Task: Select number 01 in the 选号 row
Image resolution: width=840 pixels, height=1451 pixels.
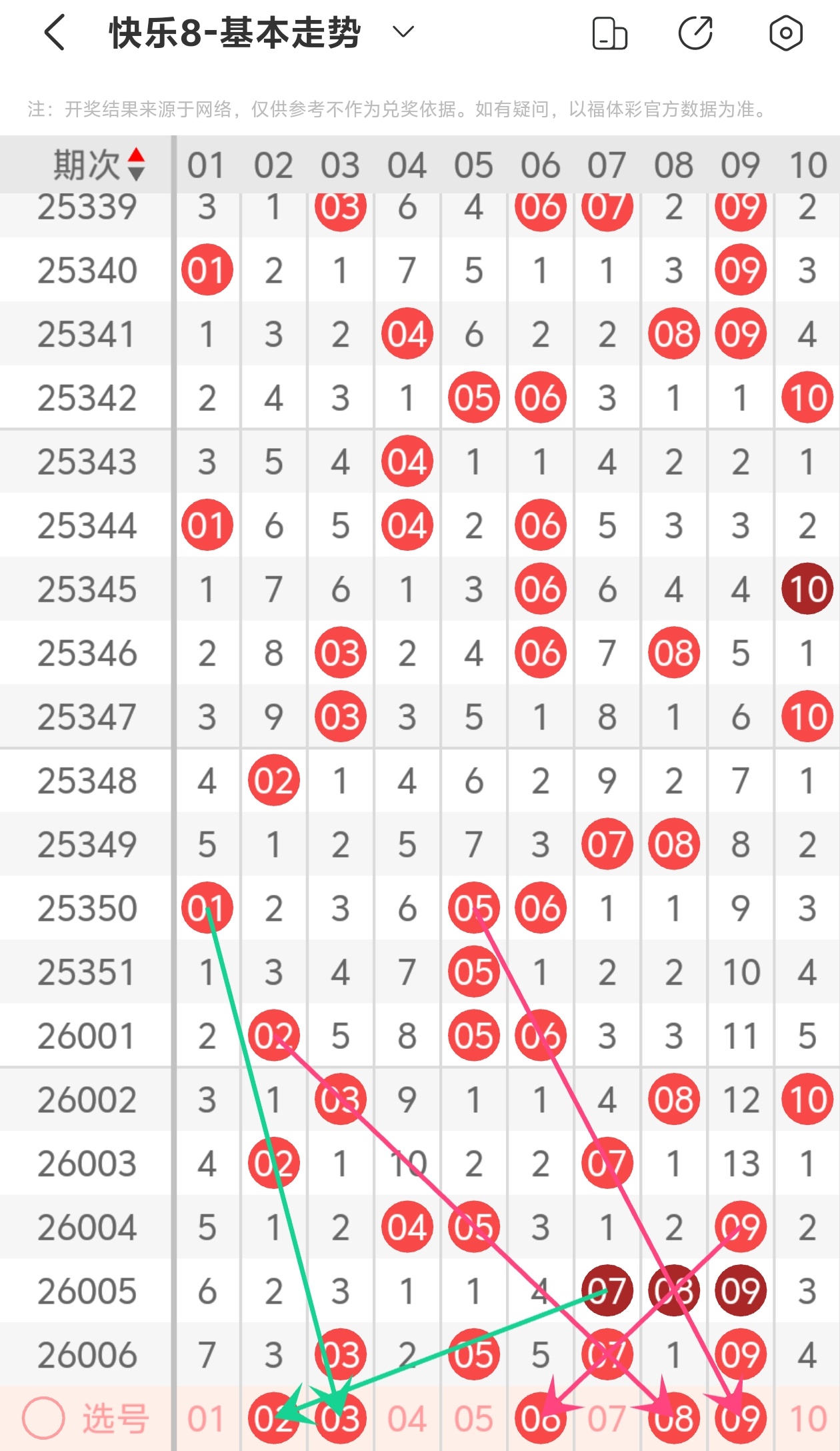Action: tap(207, 1418)
